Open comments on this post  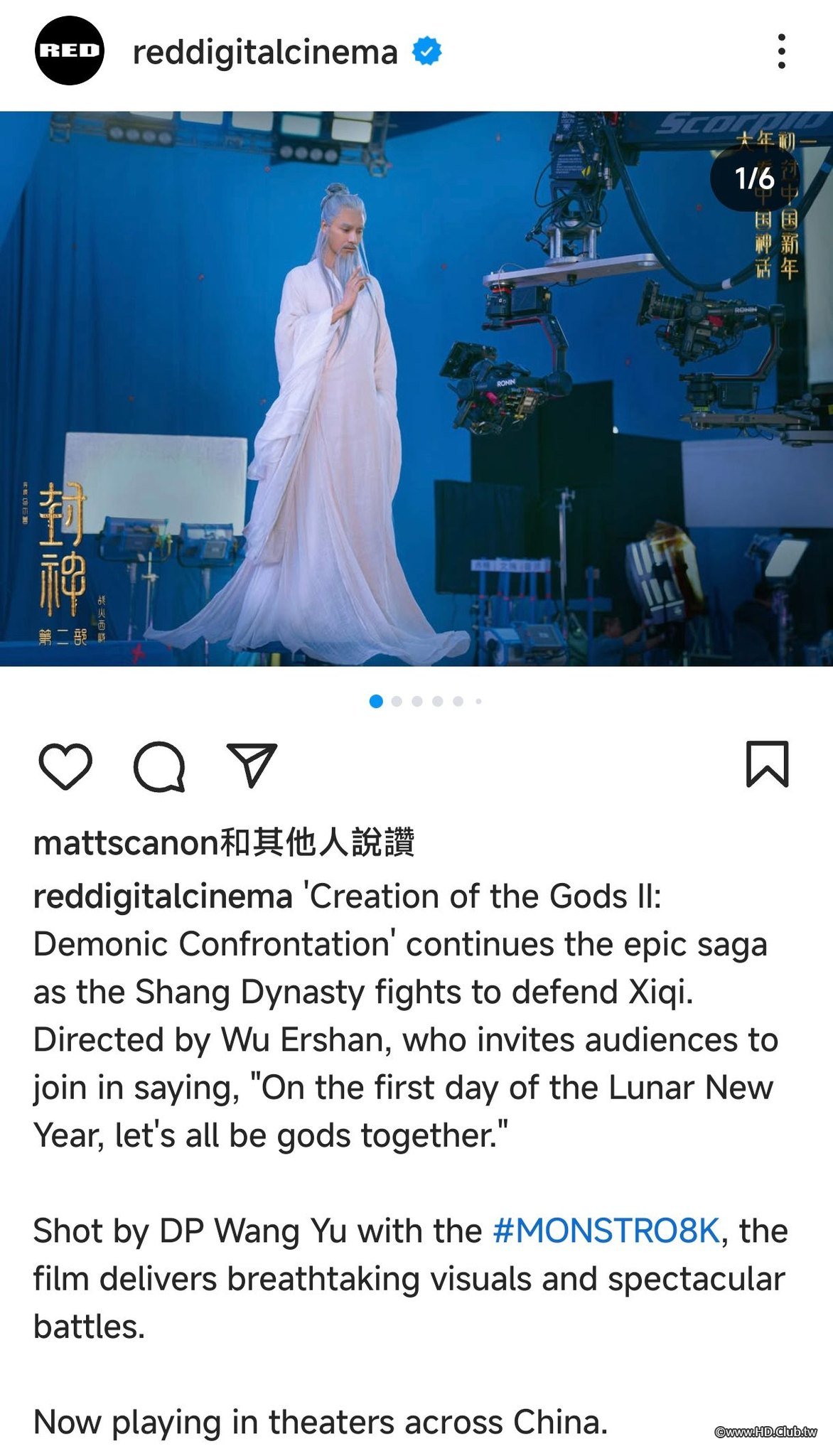[160, 766]
